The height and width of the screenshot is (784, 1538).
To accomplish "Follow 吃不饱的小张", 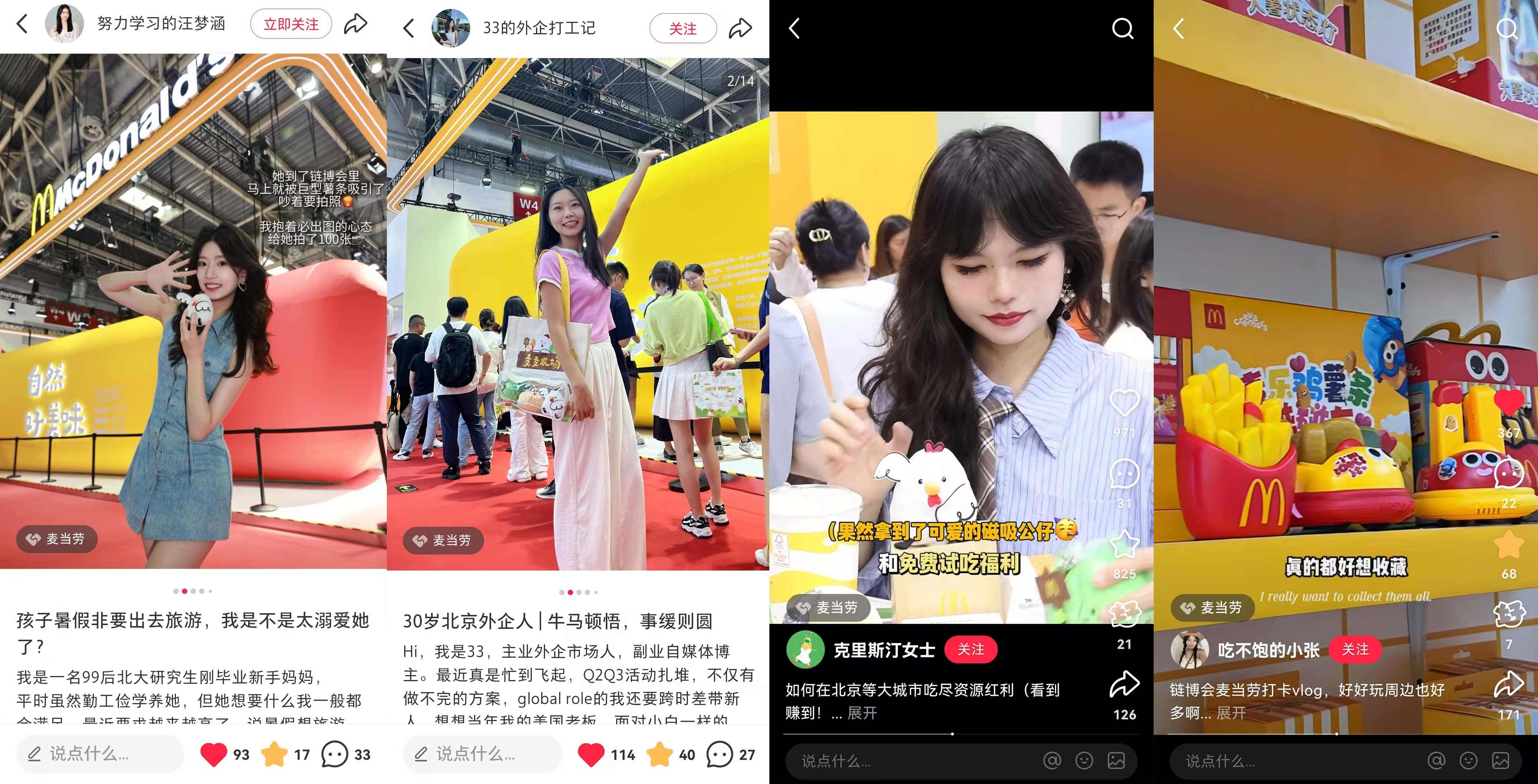I will click(1355, 649).
